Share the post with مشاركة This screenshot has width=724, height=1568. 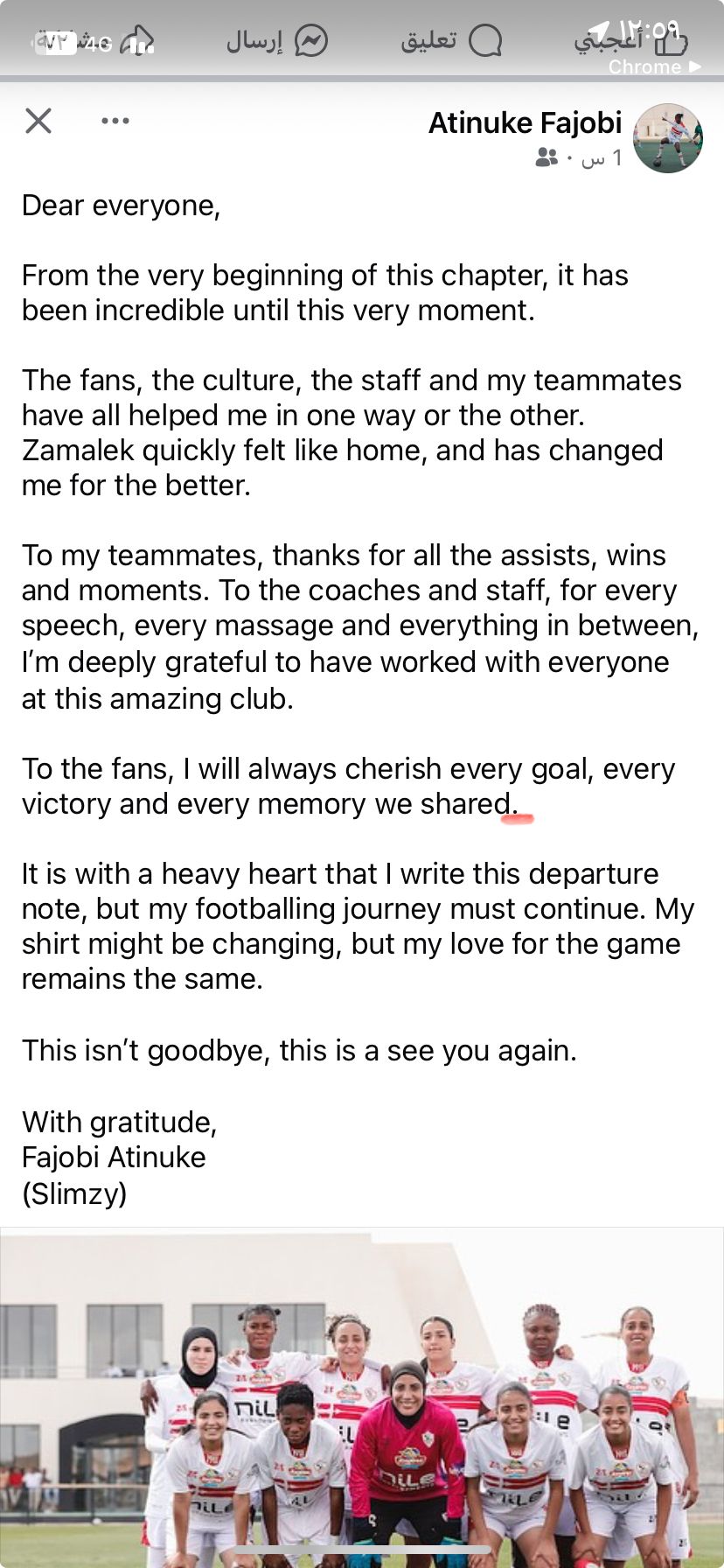pyautogui.click(x=96, y=40)
